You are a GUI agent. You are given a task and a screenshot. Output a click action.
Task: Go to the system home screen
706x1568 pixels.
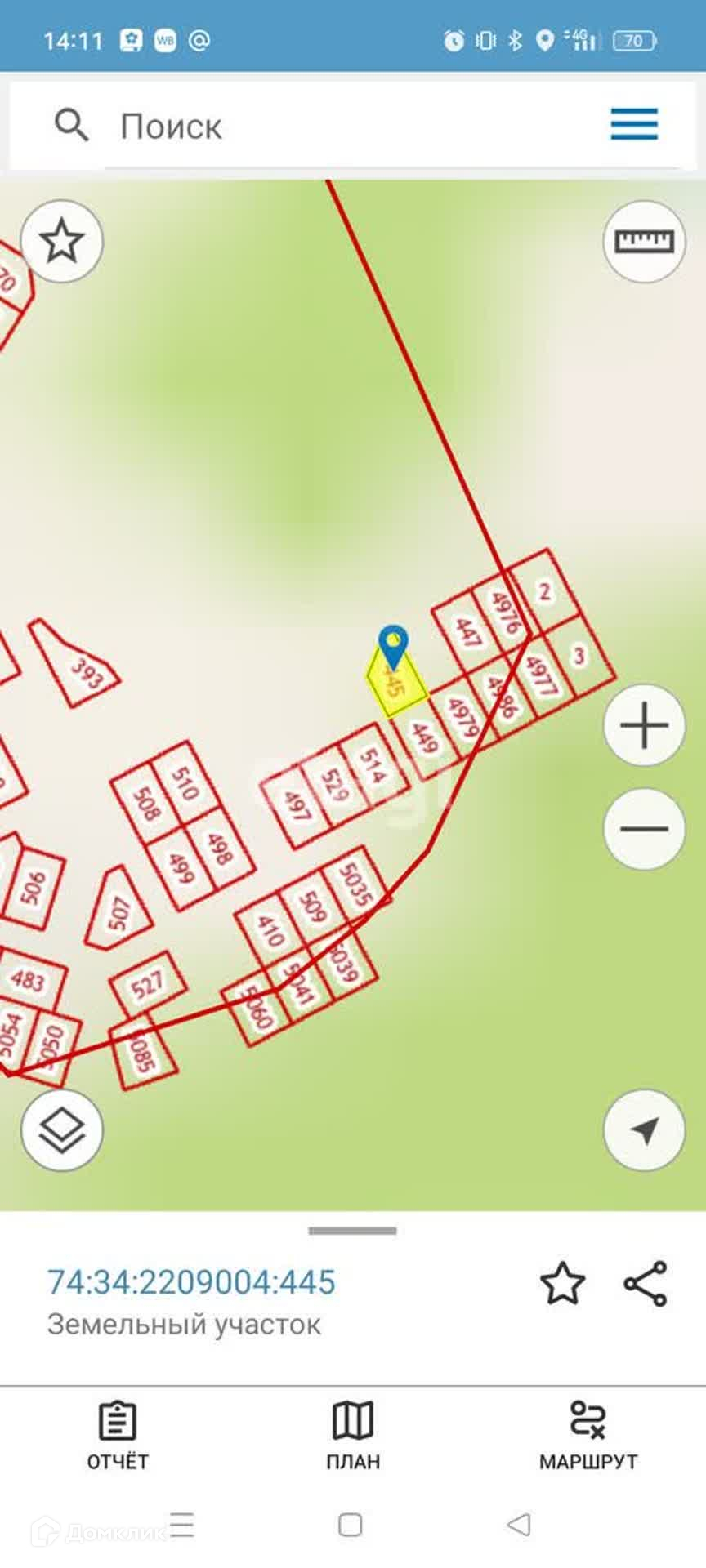[351, 1525]
